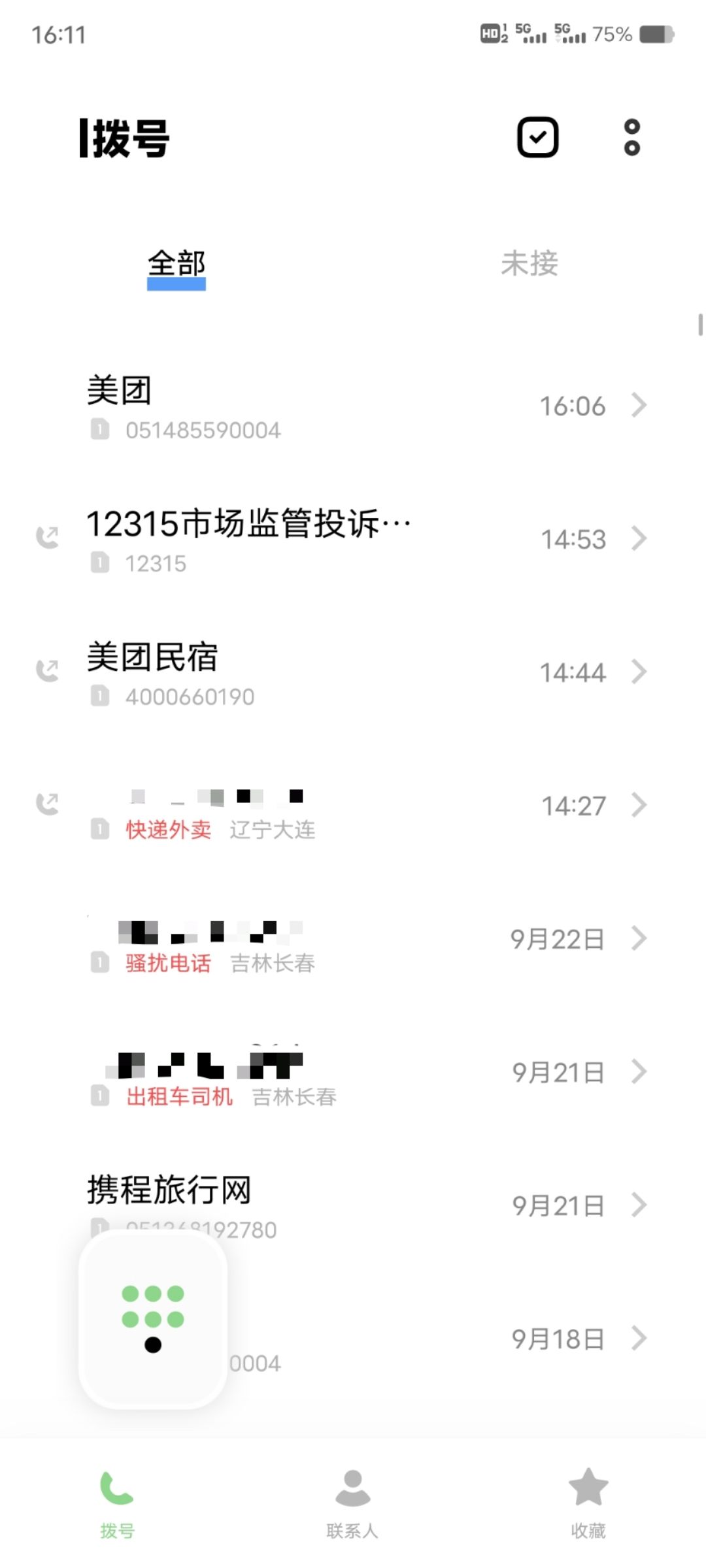Show the dial pad
Screen dimensions: 706x1568
153,1318
